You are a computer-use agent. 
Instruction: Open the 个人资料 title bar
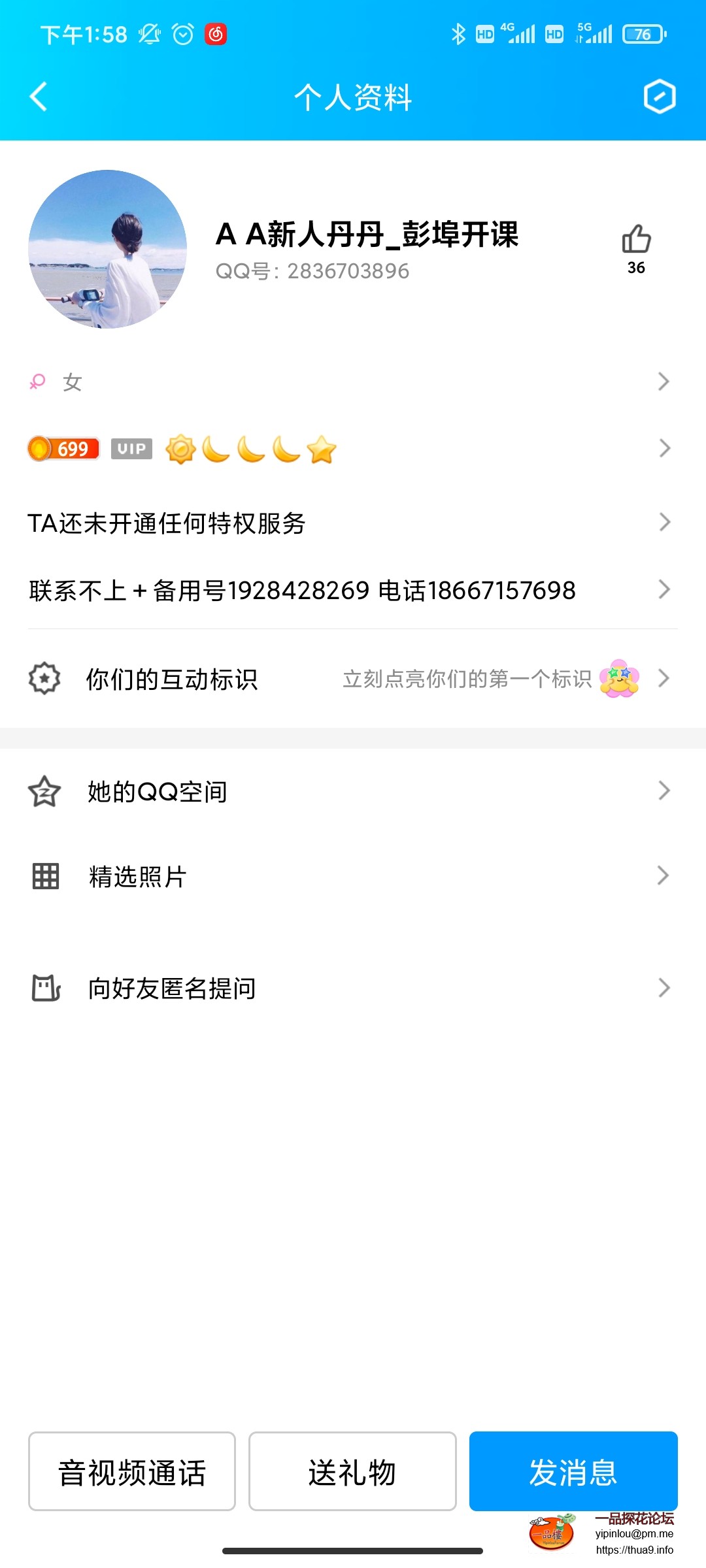coord(353,97)
